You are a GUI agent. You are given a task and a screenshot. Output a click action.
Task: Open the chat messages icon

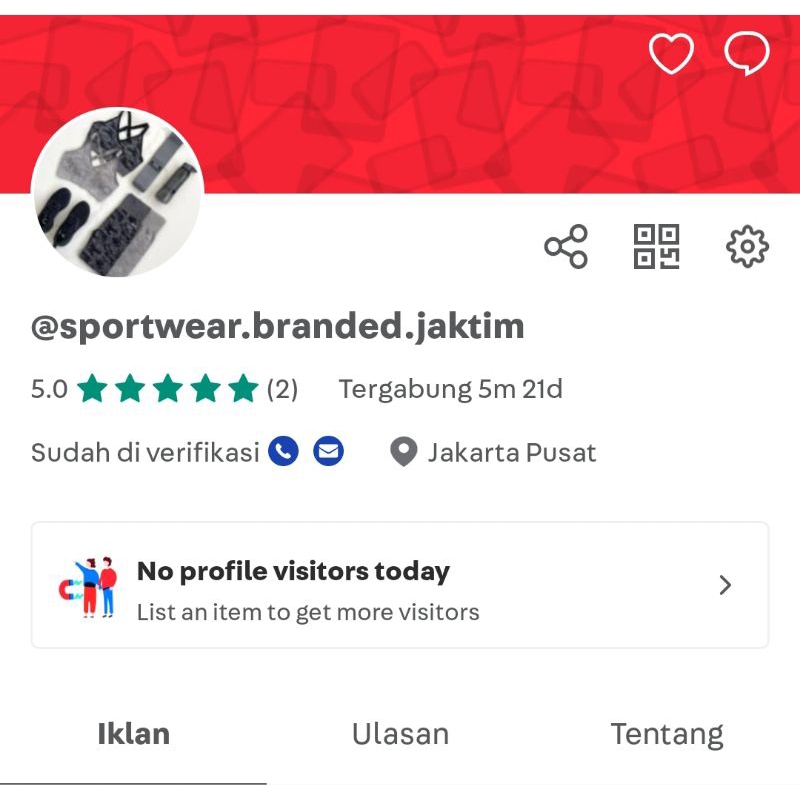747,53
